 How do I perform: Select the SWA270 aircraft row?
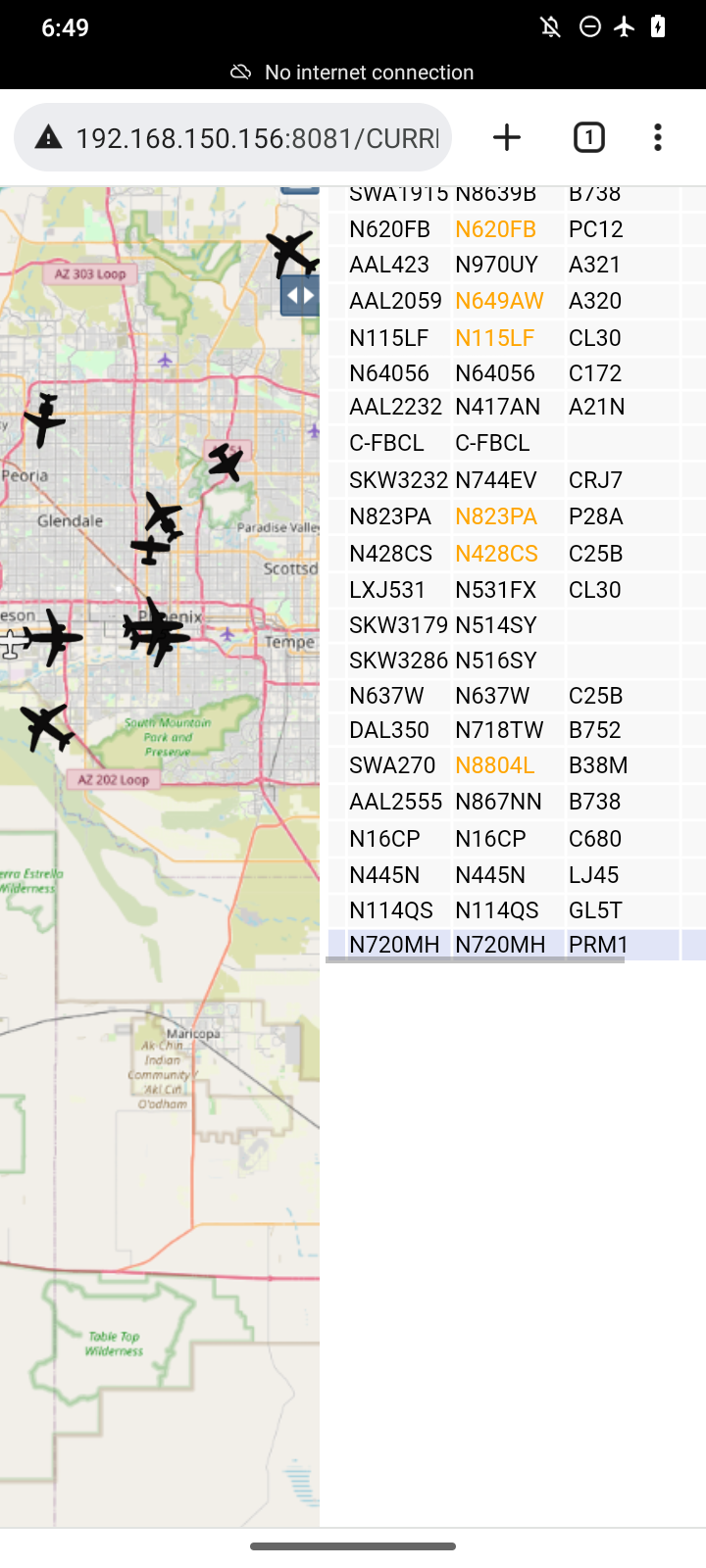pyautogui.click(x=517, y=765)
